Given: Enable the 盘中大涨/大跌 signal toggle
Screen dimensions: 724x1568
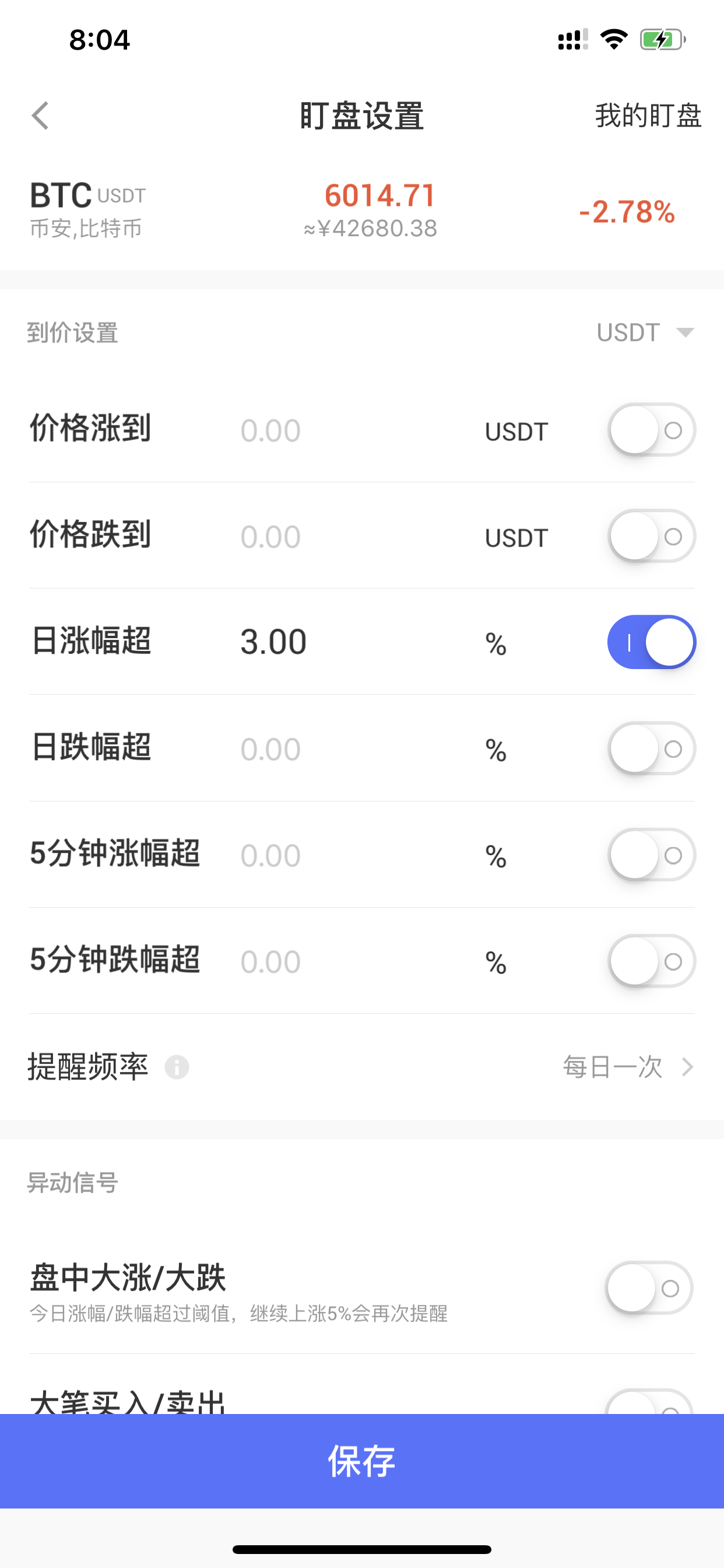Looking at the screenshot, I should (649, 1288).
